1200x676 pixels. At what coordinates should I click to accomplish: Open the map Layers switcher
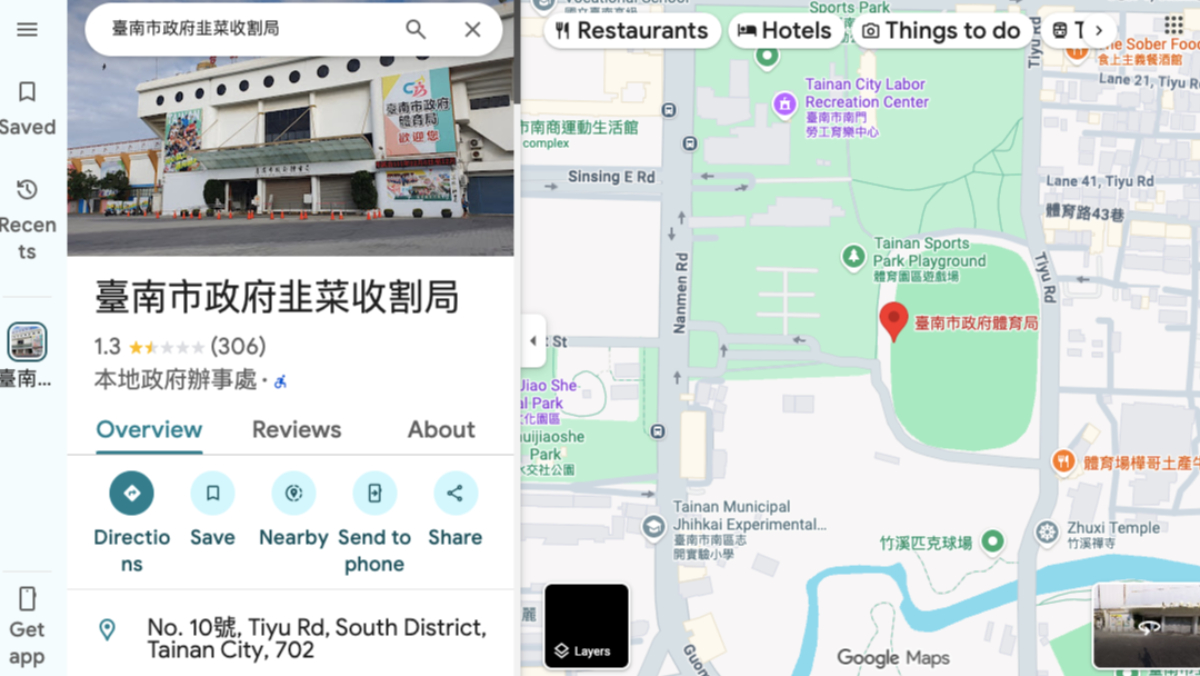587,626
